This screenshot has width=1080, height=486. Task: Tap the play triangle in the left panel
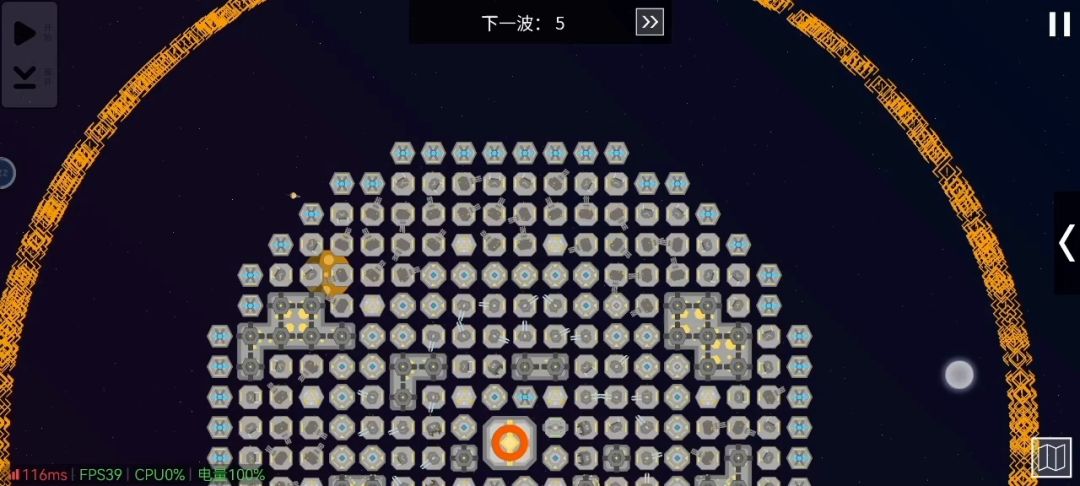point(25,33)
